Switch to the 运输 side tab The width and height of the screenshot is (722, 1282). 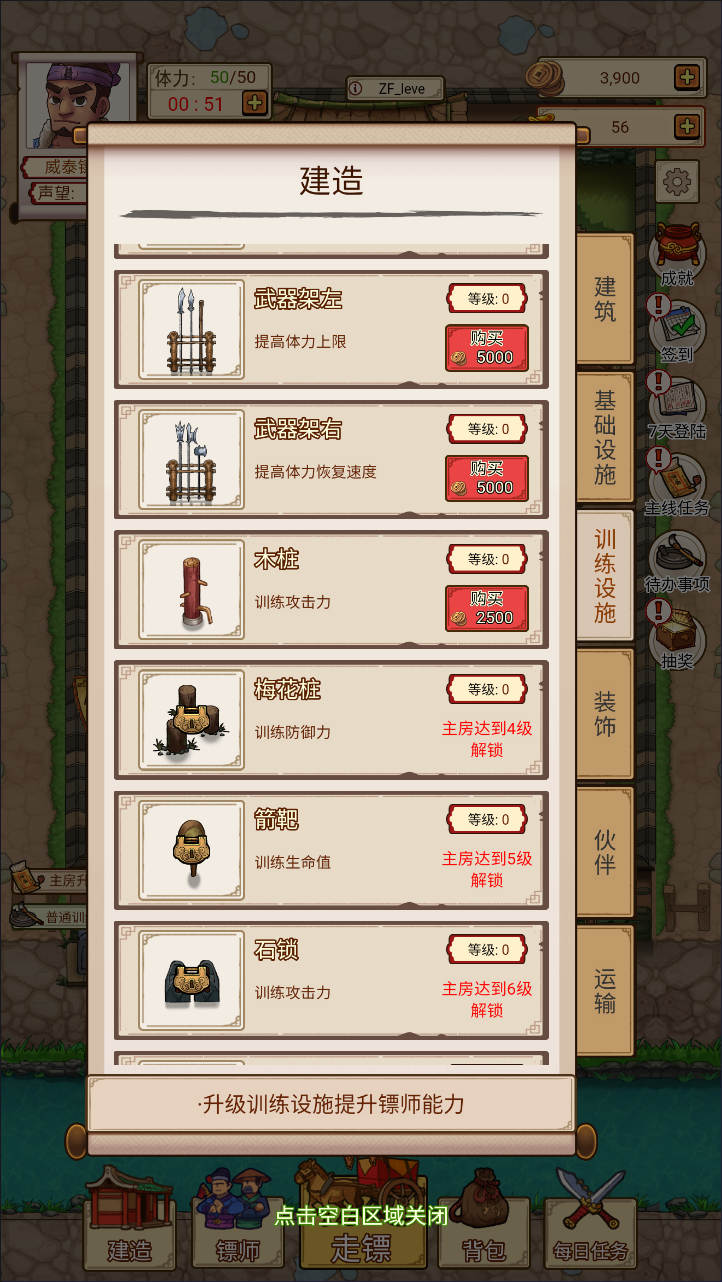coord(605,990)
